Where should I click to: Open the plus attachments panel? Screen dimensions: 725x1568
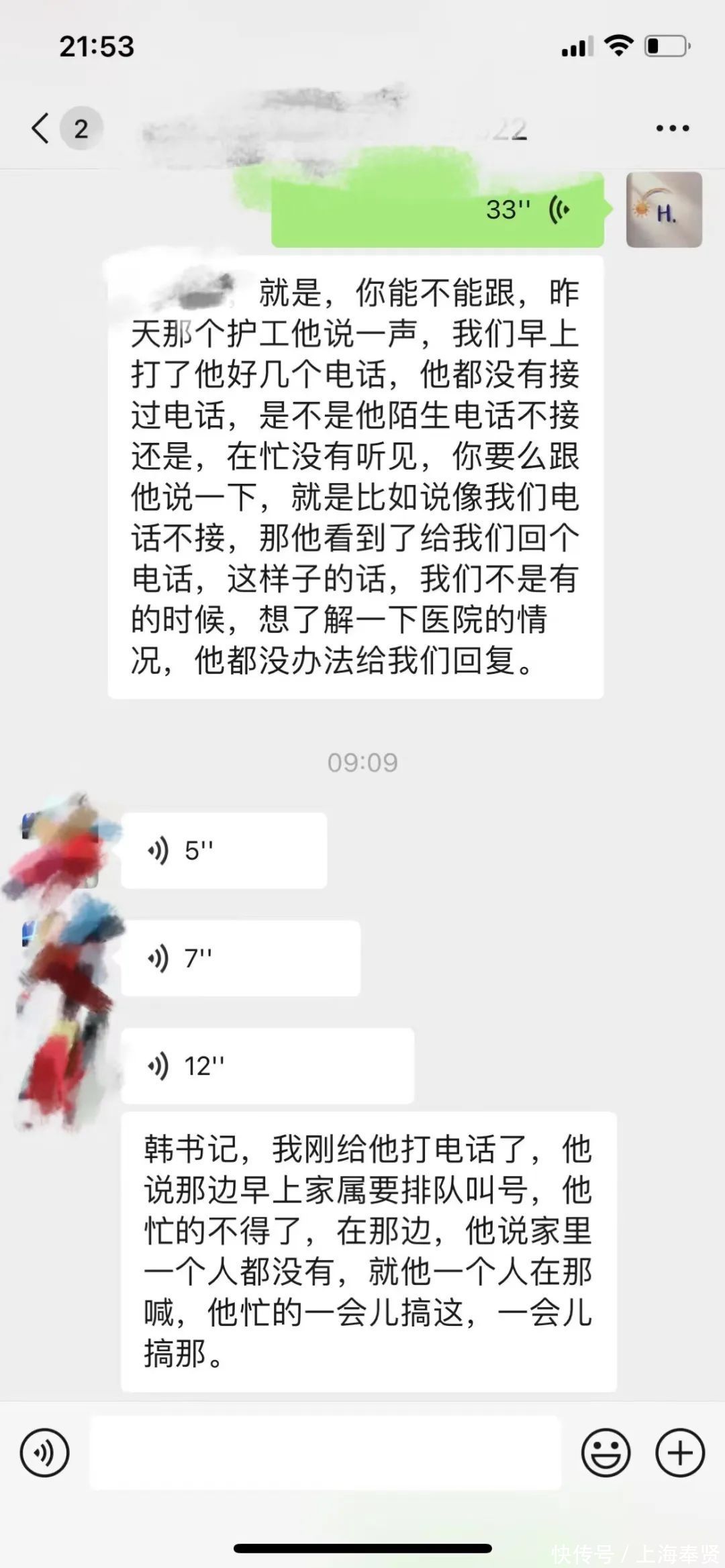click(x=679, y=1453)
